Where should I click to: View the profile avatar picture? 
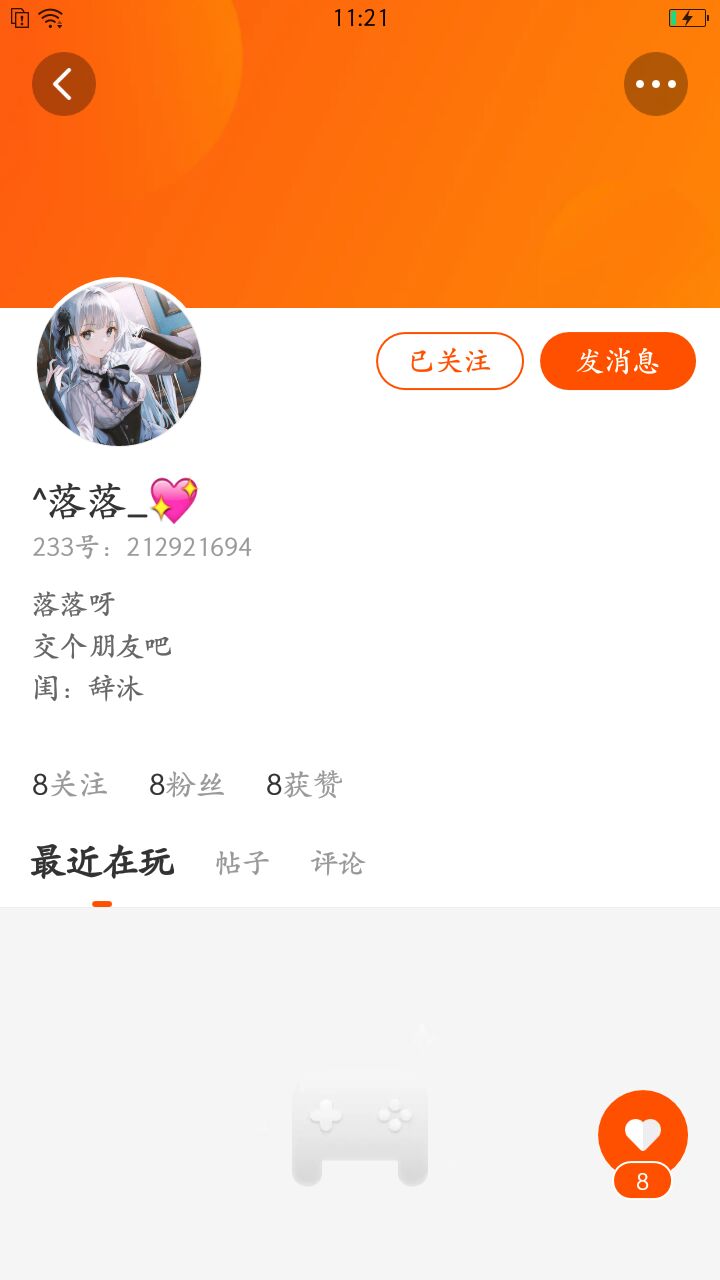click(119, 363)
